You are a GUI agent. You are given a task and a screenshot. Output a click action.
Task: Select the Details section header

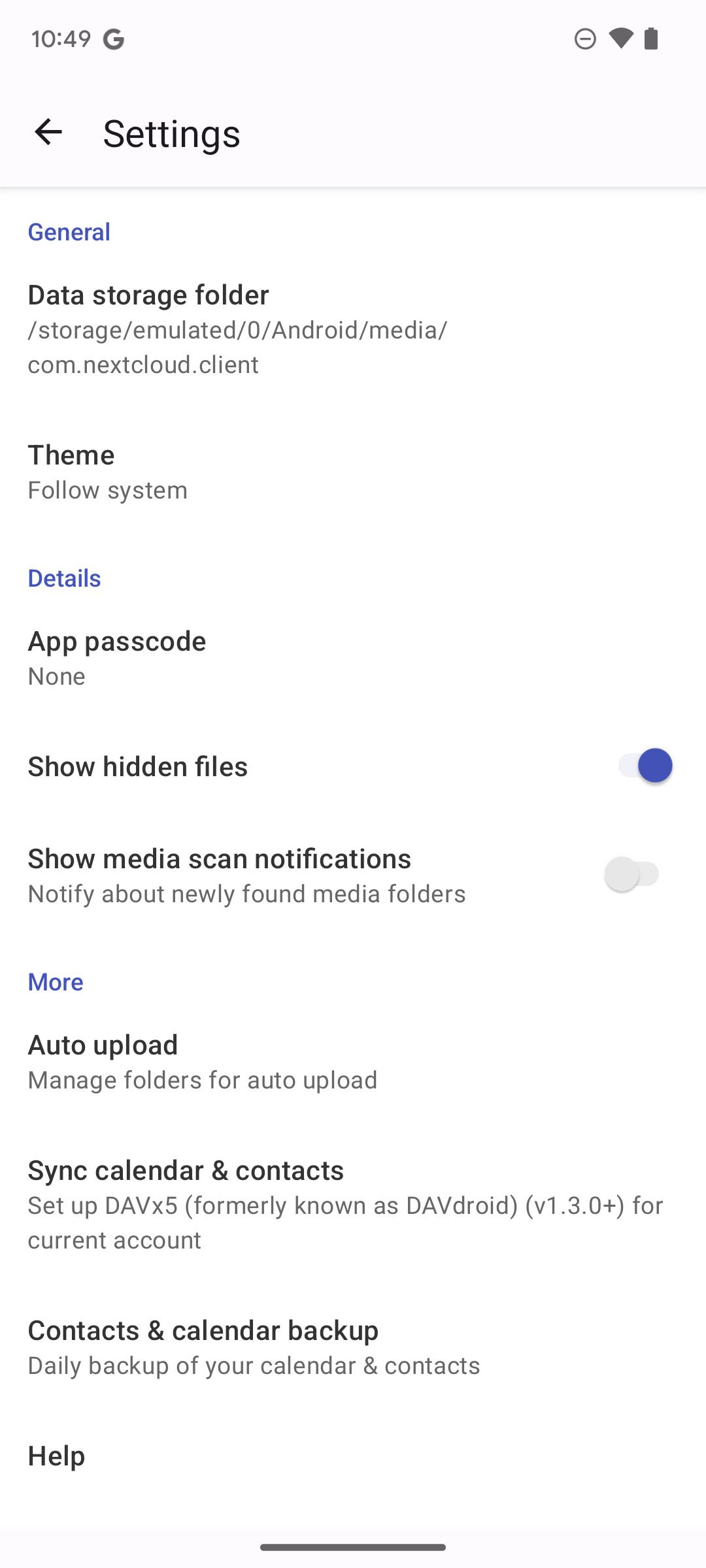pyautogui.click(x=63, y=577)
